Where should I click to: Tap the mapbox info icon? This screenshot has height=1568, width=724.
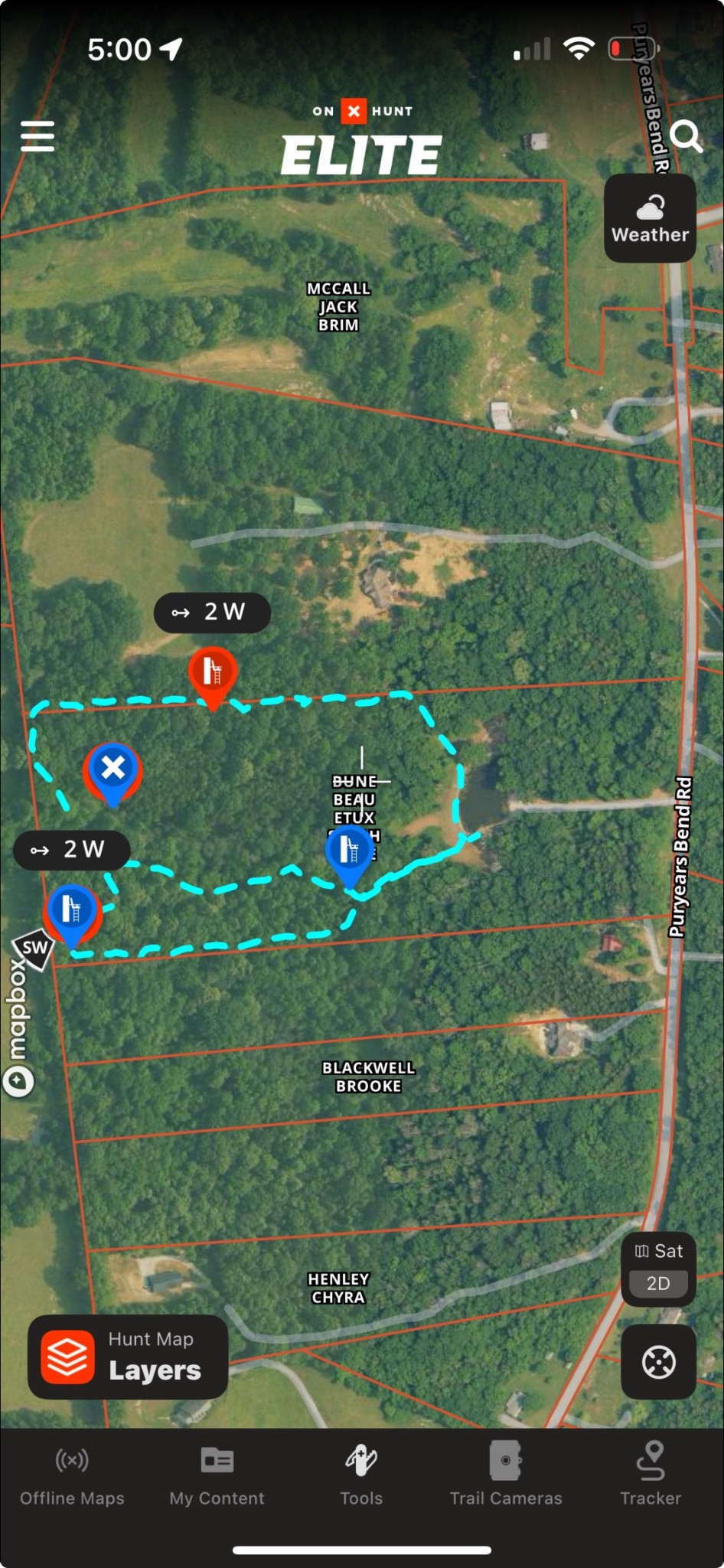point(18,1081)
